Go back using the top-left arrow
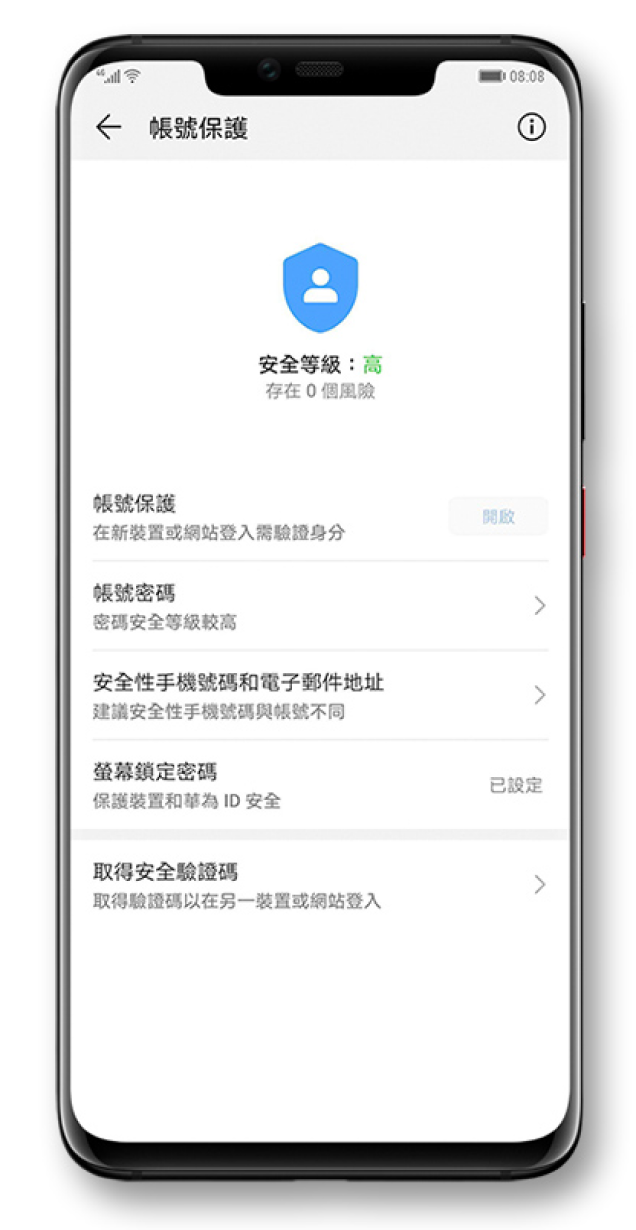This screenshot has height=1230, width=636. tap(108, 127)
